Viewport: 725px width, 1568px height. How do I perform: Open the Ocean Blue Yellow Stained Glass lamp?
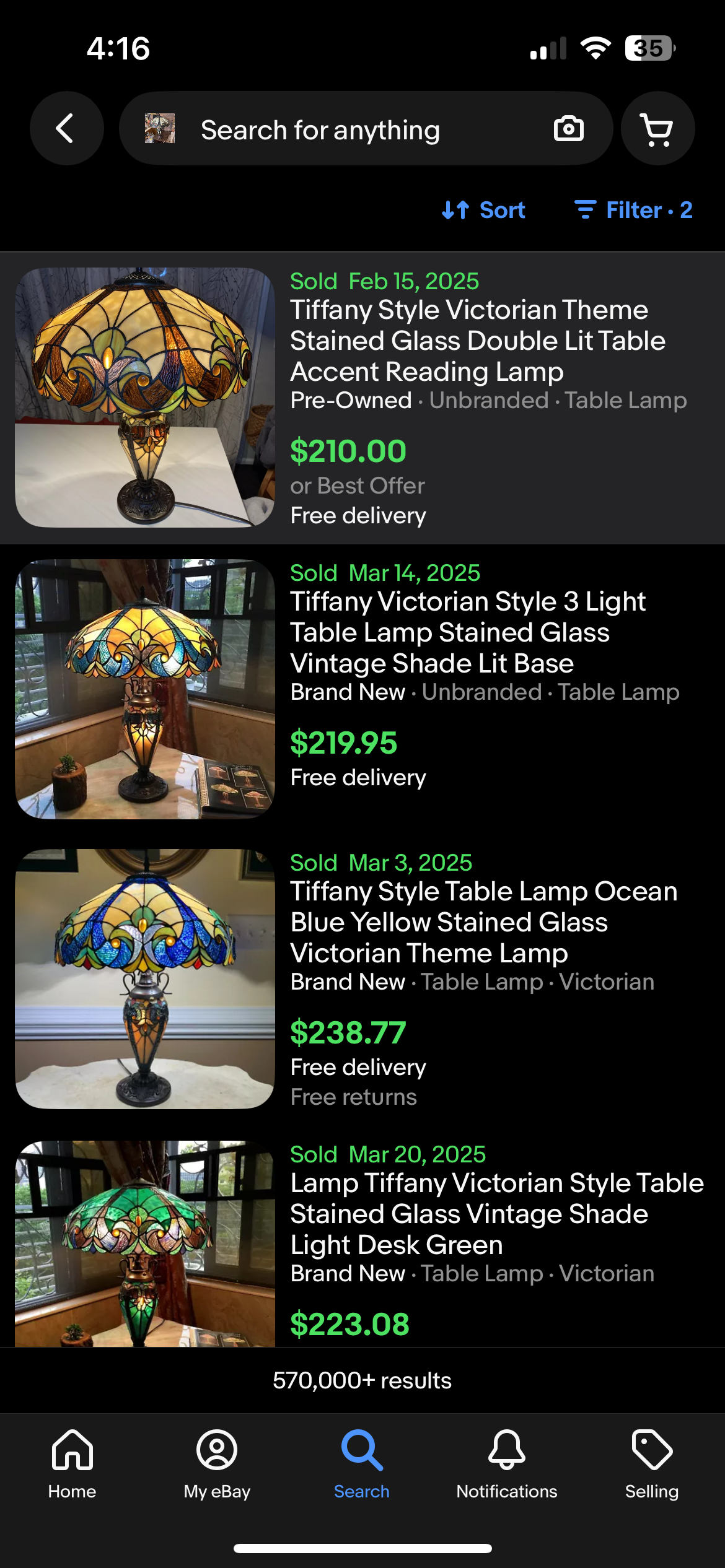pyautogui.click(x=483, y=922)
